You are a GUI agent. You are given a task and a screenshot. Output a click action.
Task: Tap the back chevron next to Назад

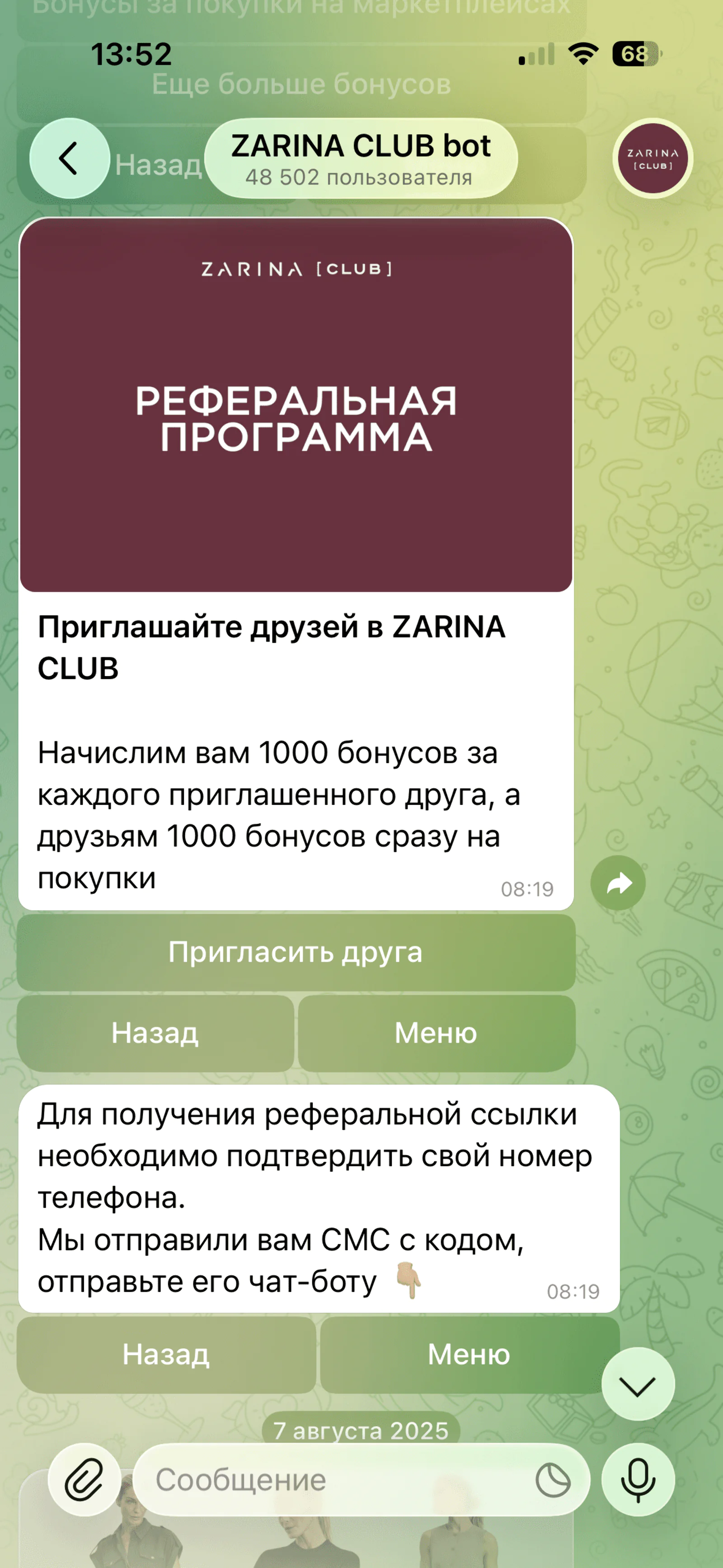[x=69, y=157]
